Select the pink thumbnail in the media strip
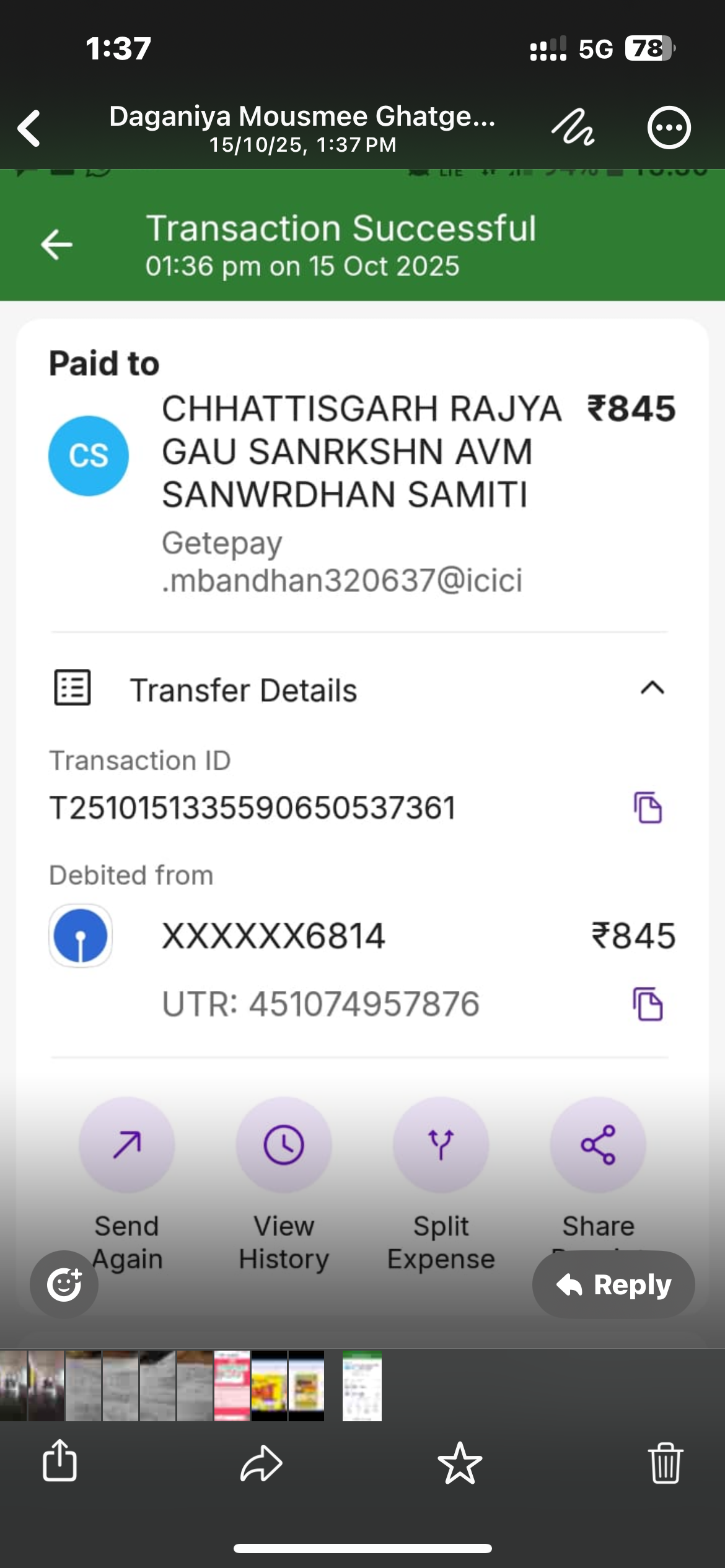The image size is (725, 1568). coord(232,1385)
